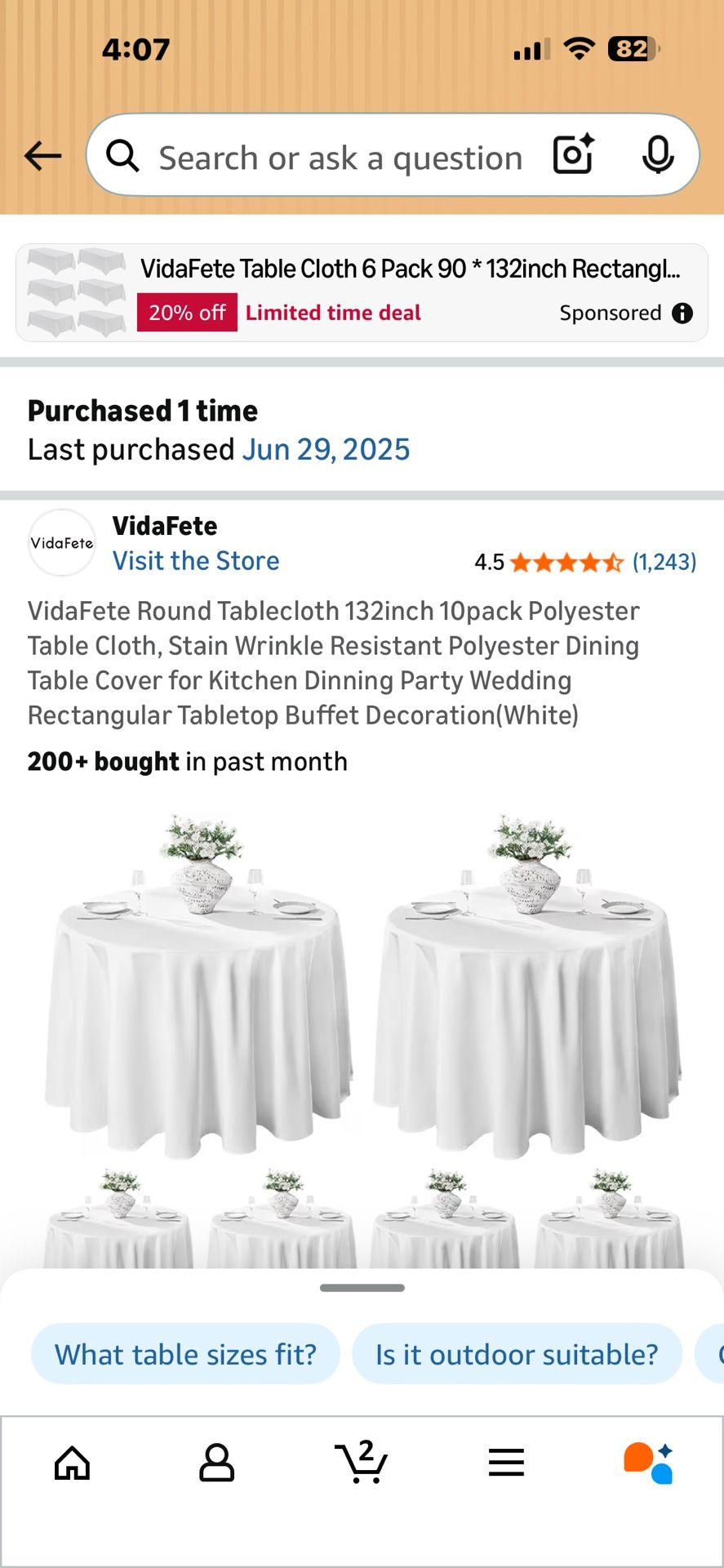Open visual search with the camera icon

click(572, 155)
